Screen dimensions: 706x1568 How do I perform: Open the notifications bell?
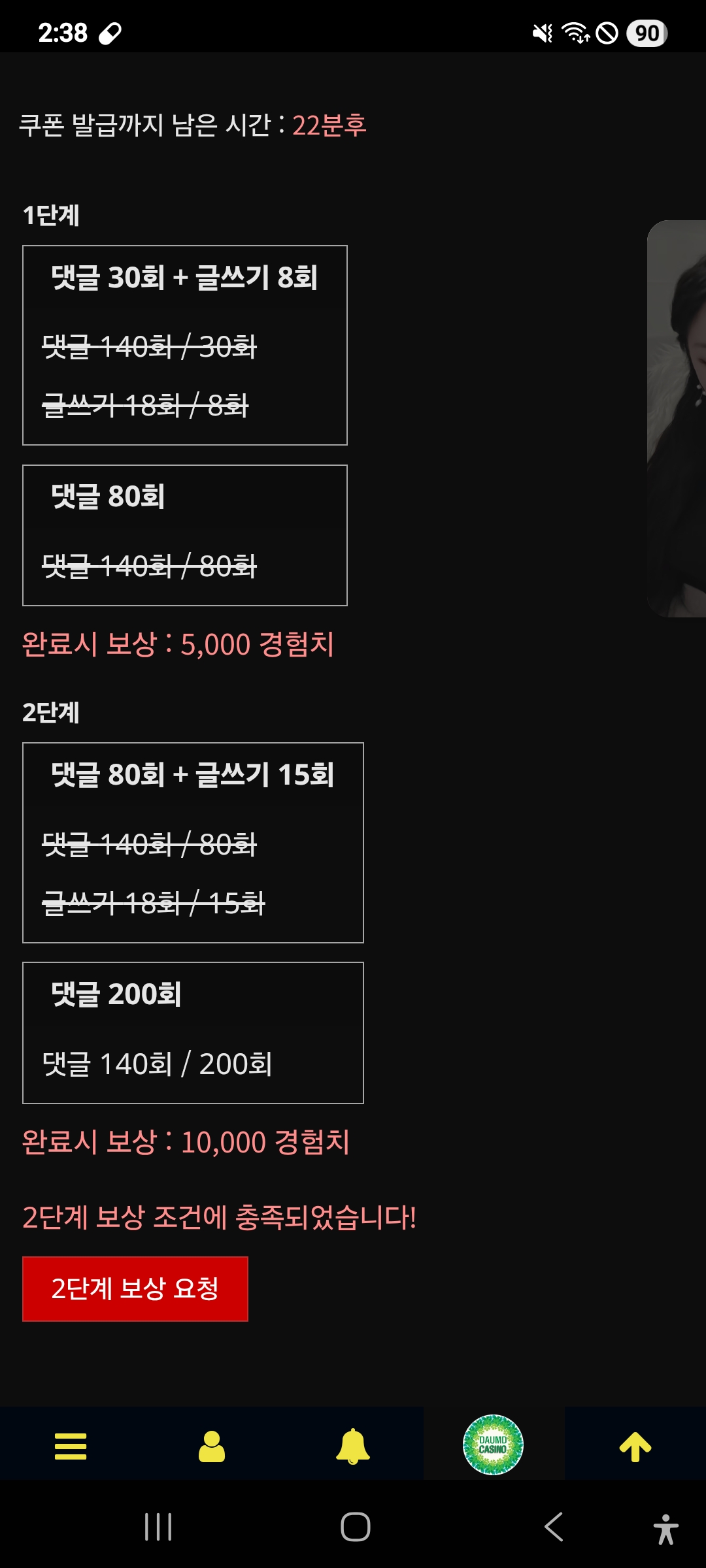point(353,1446)
